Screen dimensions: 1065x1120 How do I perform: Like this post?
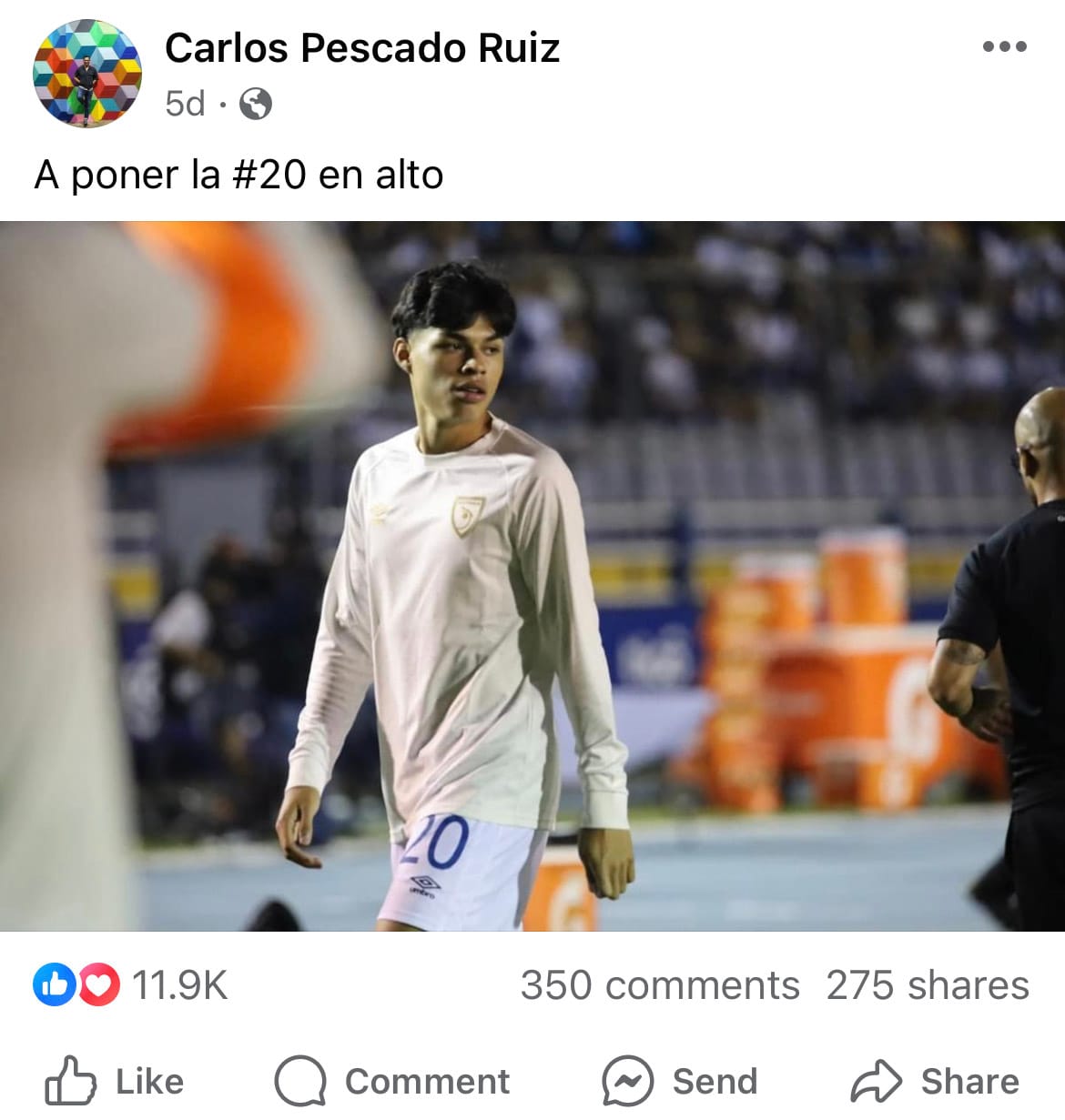tap(115, 1081)
